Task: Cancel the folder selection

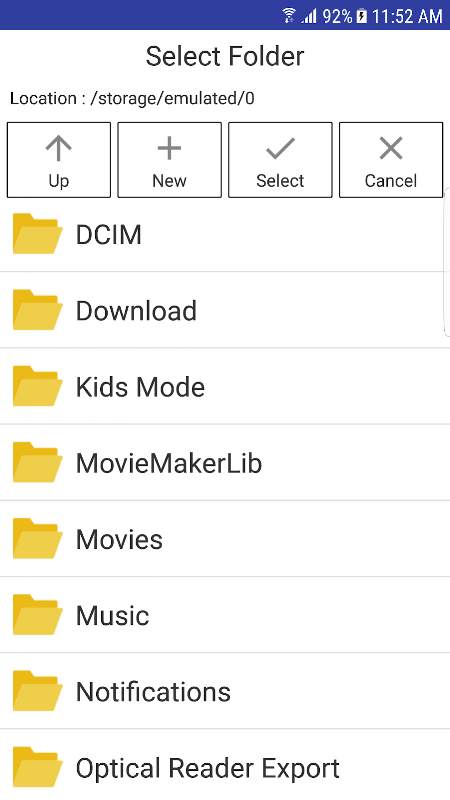Action: tap(391, 160)
